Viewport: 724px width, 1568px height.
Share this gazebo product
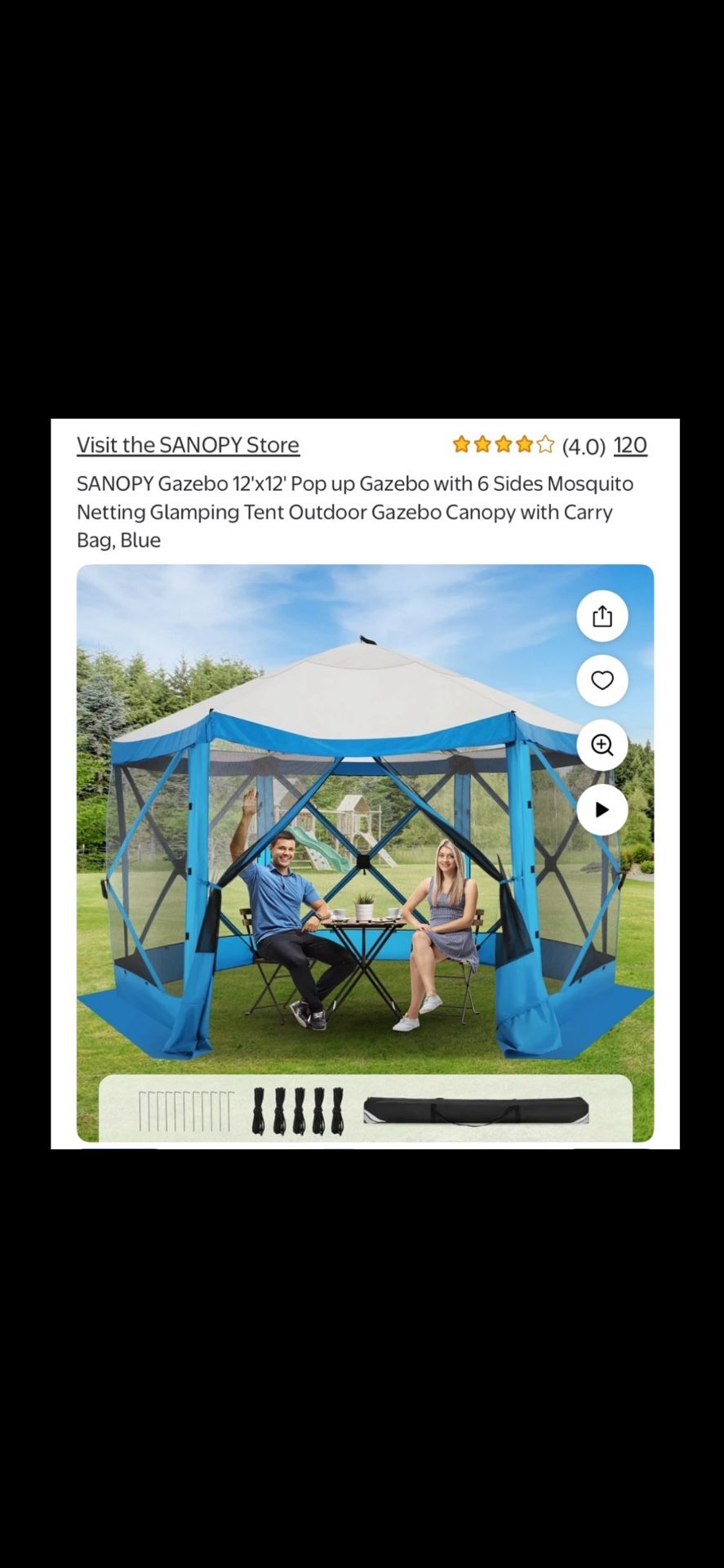click(602, 616)
